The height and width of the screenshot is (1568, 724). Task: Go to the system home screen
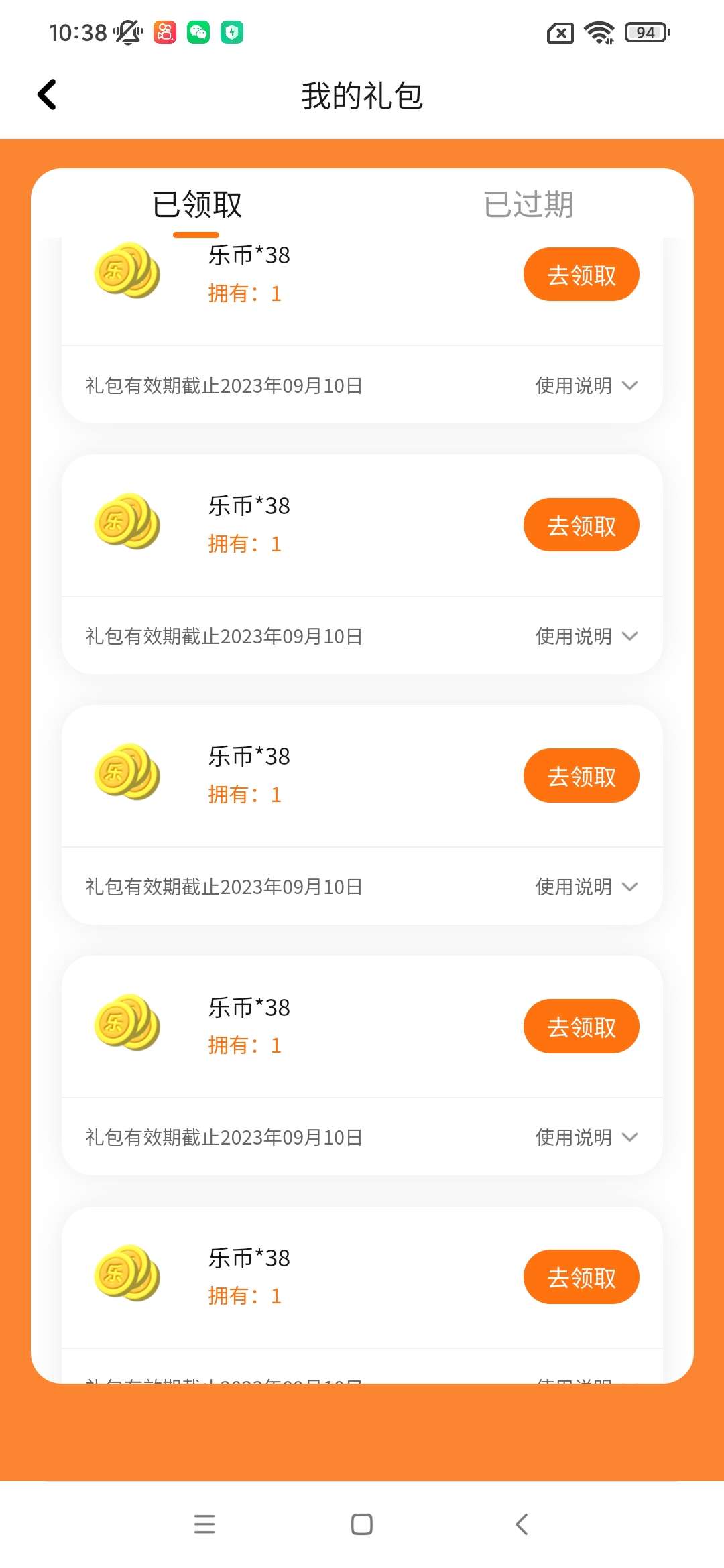[362, 1524]
